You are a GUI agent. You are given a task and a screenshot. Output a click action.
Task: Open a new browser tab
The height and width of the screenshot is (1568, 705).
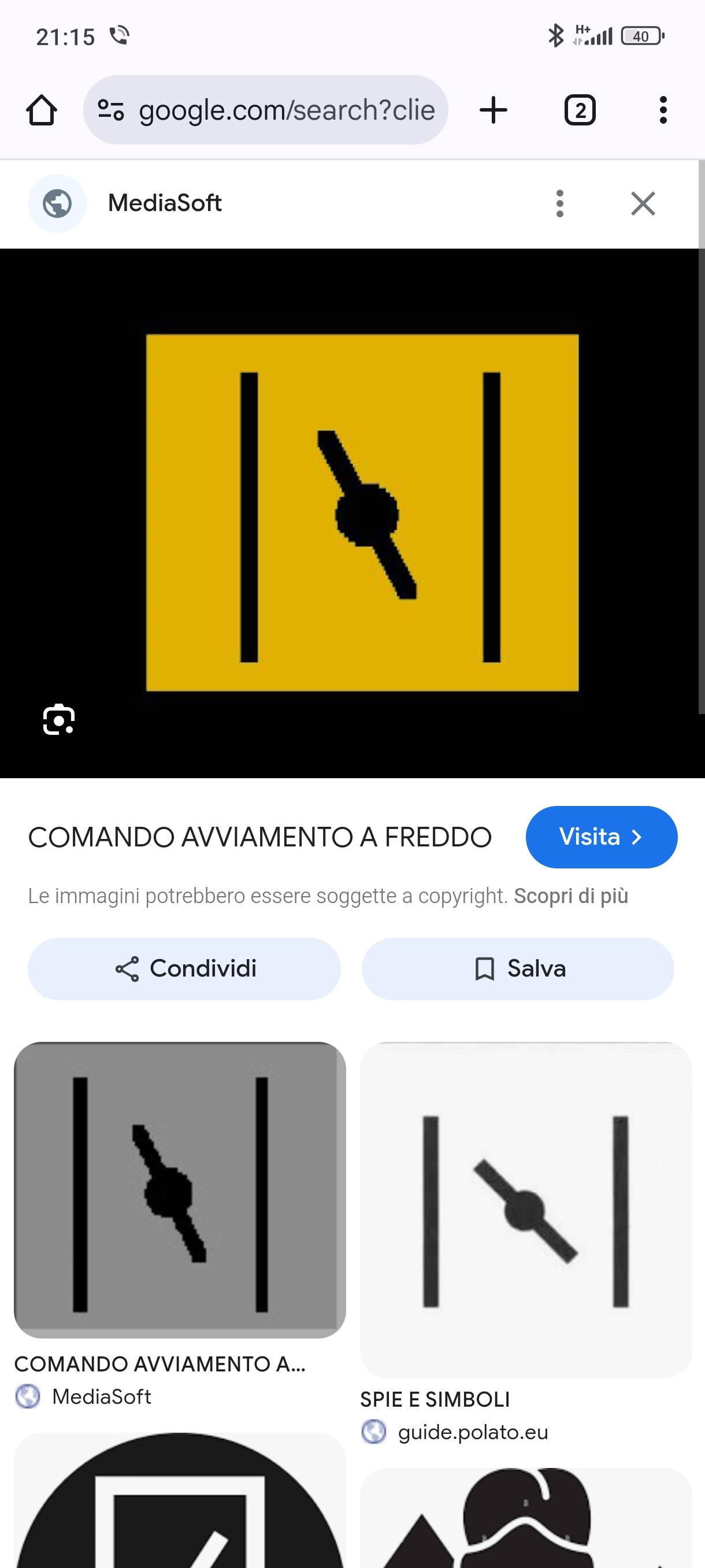(493, 110)
